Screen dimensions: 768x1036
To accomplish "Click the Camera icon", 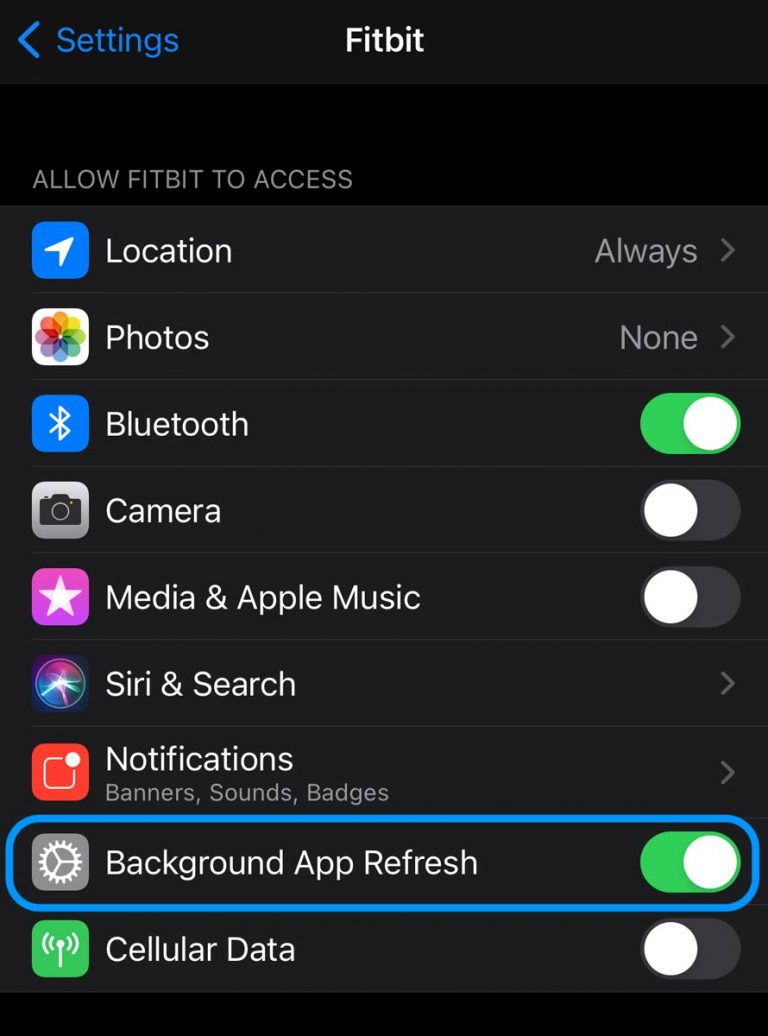I will point(60,510).
